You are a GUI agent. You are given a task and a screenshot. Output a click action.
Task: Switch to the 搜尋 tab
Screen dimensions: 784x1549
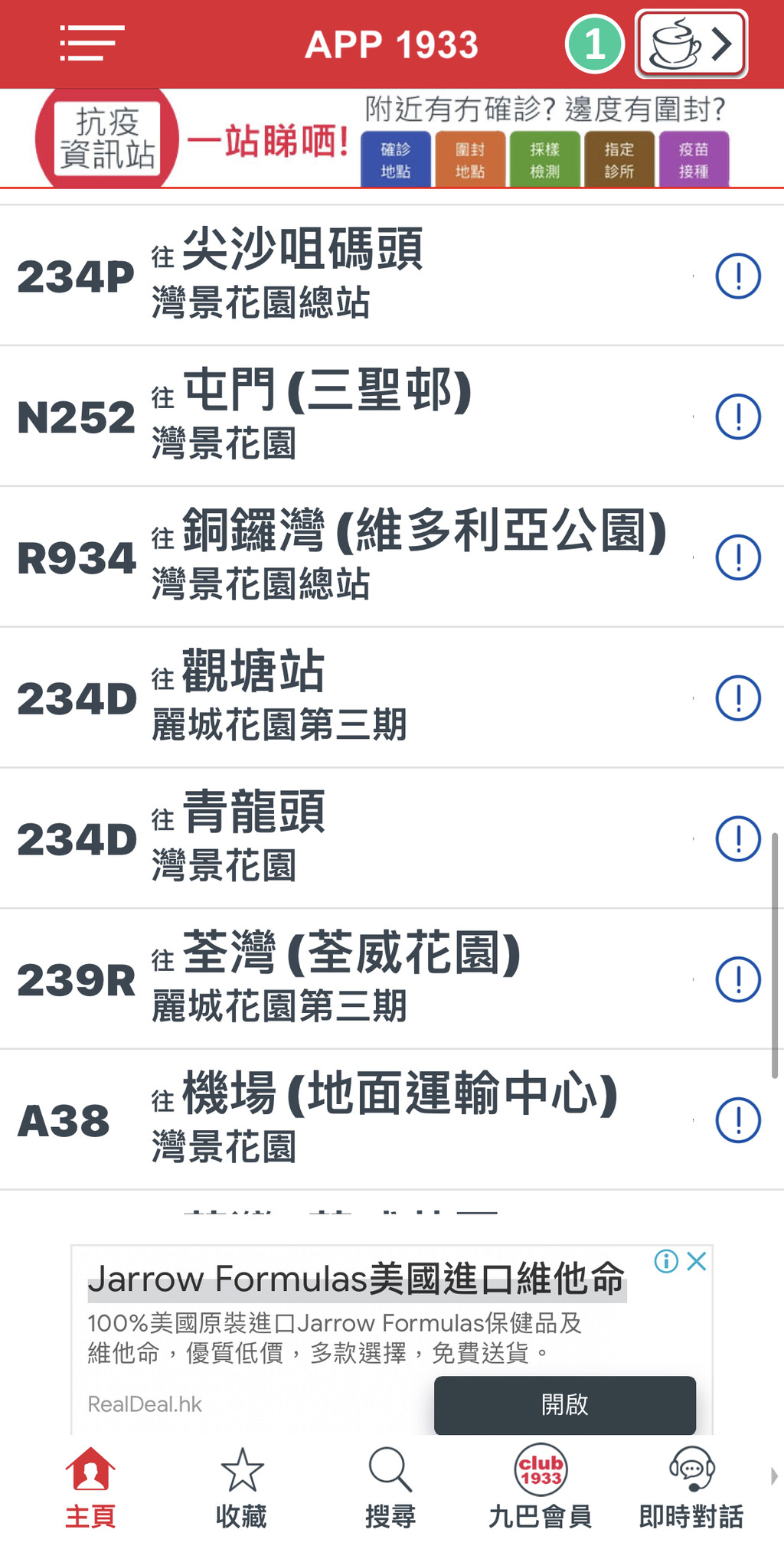coord(390,1487)
